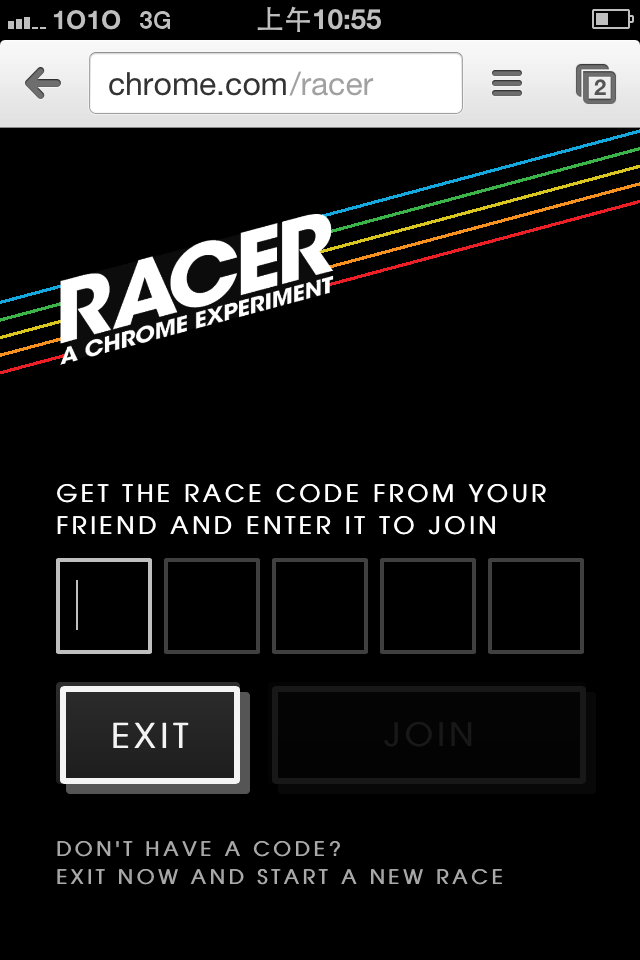Image resolution: width=640 pixels, height=960 pixels.
Task: Tap the chrome.com/racer address bar
Action: point(276,84)
